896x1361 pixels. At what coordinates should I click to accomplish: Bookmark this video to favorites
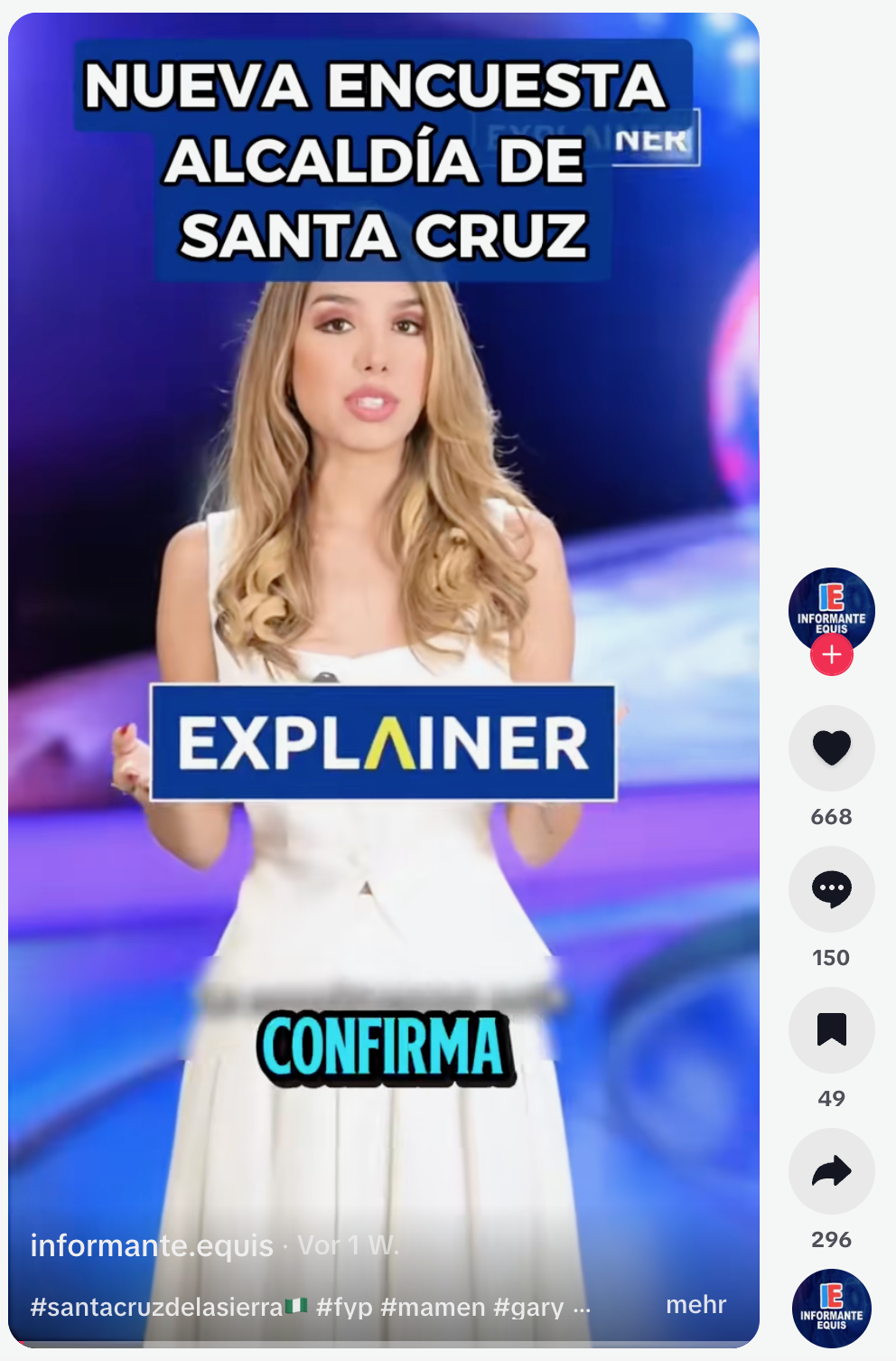tap(832, 1030)
